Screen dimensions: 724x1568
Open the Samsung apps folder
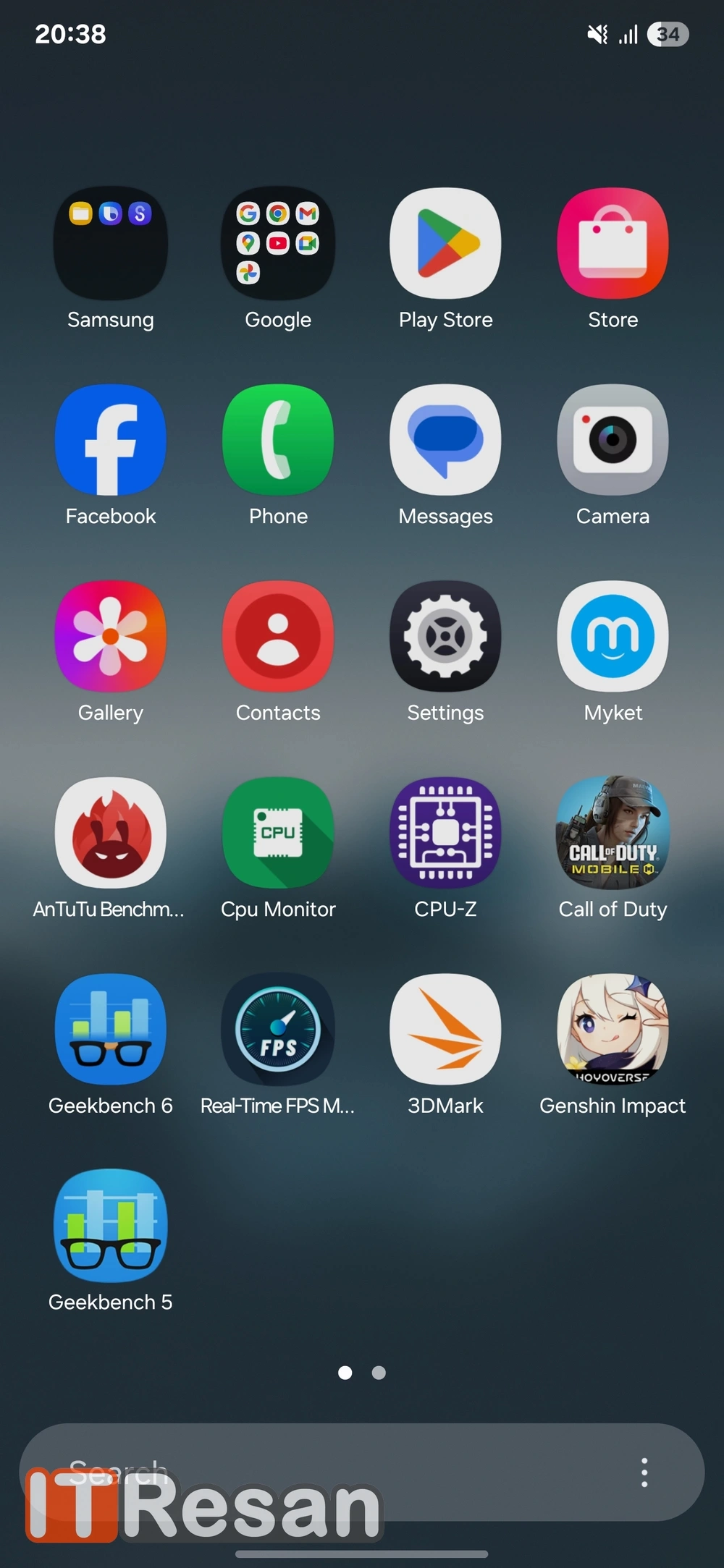click(x=111, y=244)
